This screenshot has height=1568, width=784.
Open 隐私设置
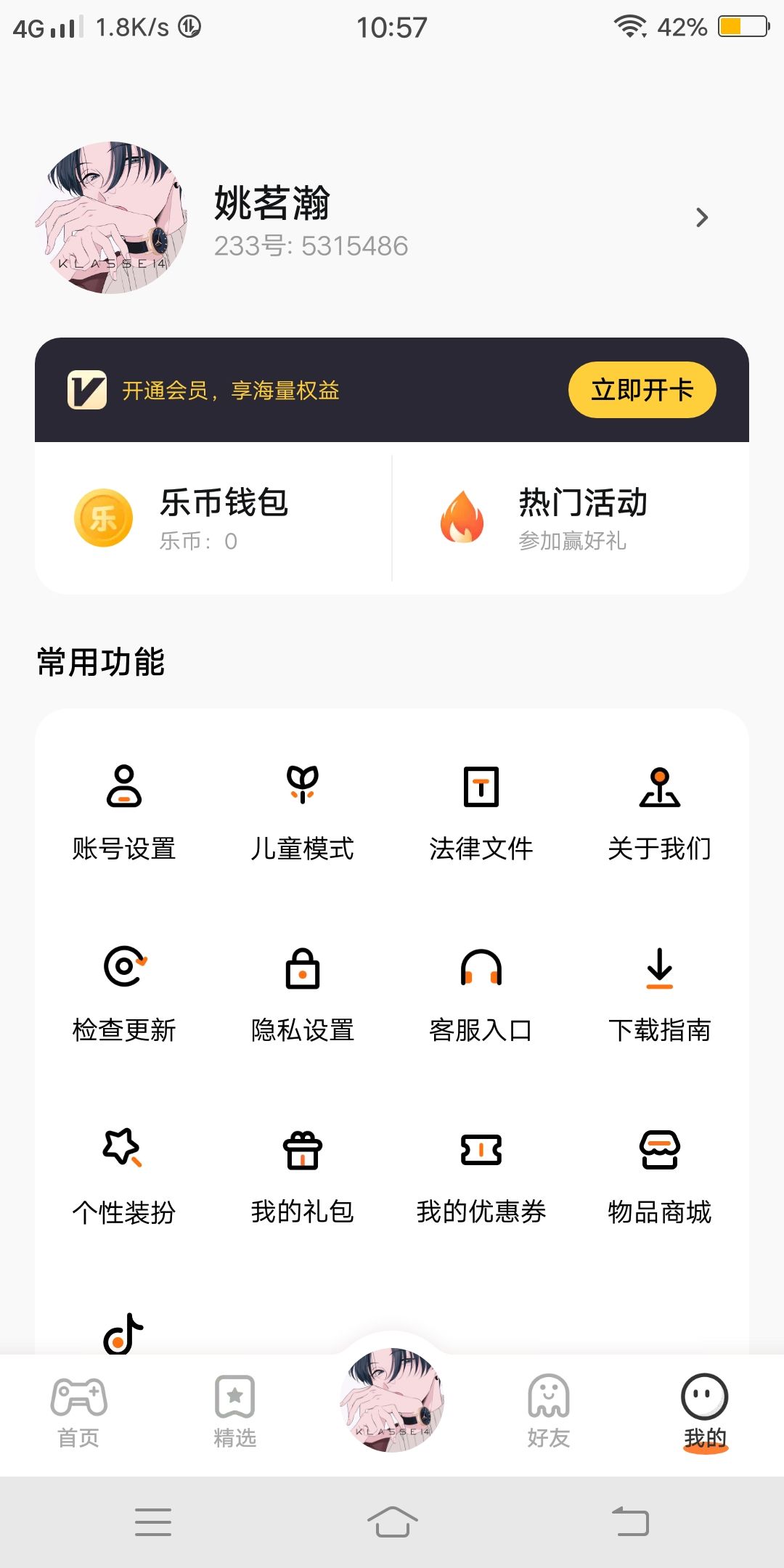303,995
